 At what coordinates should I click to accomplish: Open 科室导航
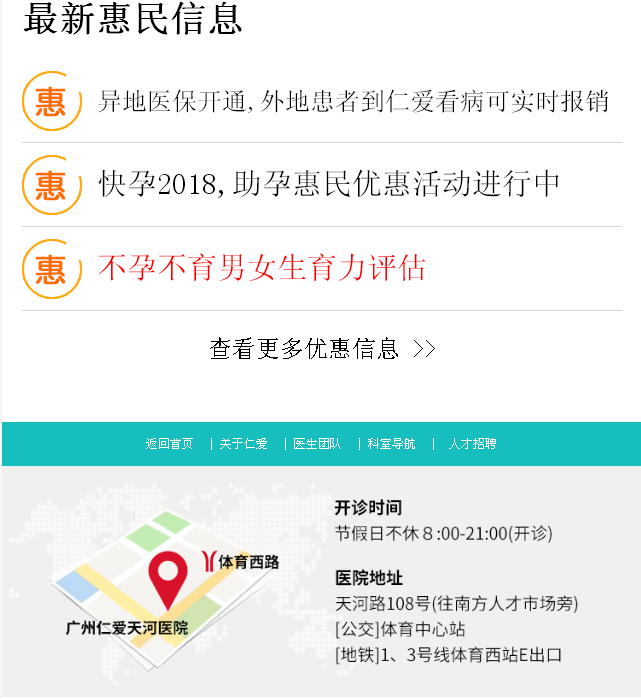[x=391, y=444]
